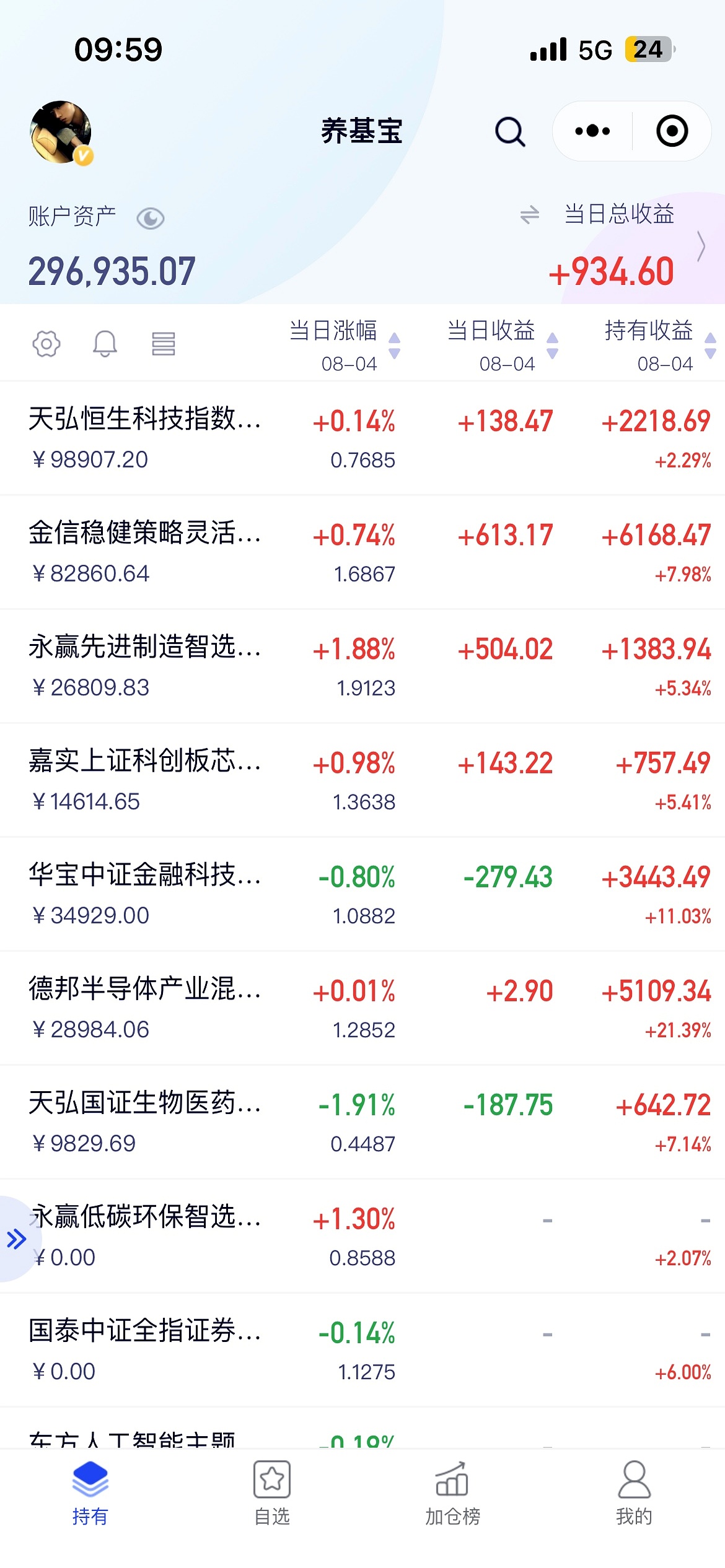Tap the mini-program more options icon
The width and height of the screenshot is (725, 1568).
[591, 131]
